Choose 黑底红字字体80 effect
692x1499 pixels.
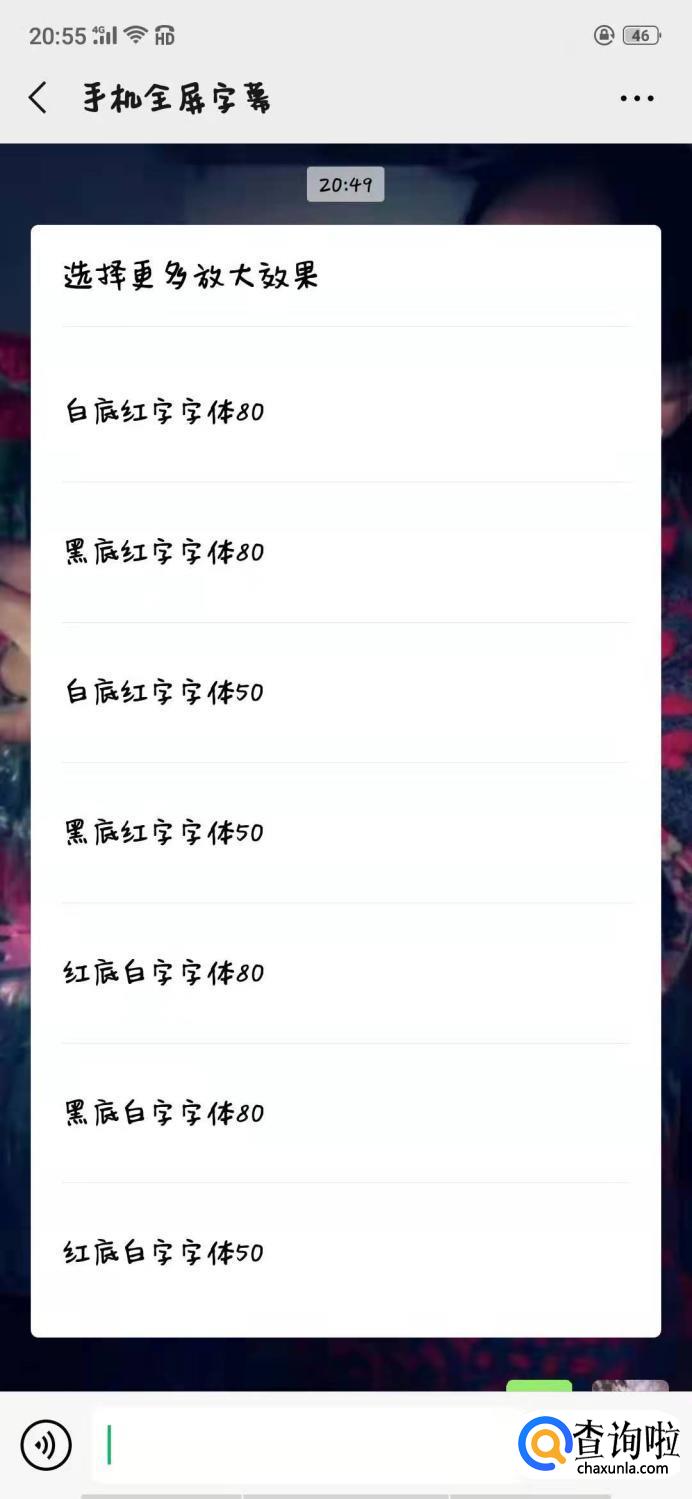[165, 552]
